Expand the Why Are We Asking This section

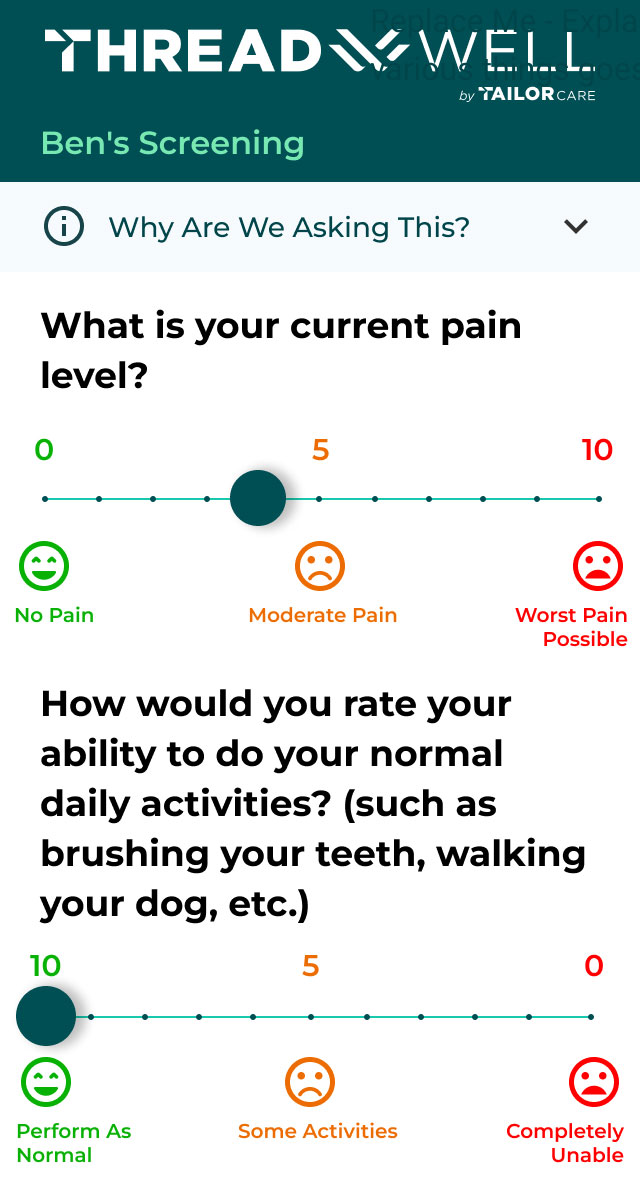click(x=575, y=227)
